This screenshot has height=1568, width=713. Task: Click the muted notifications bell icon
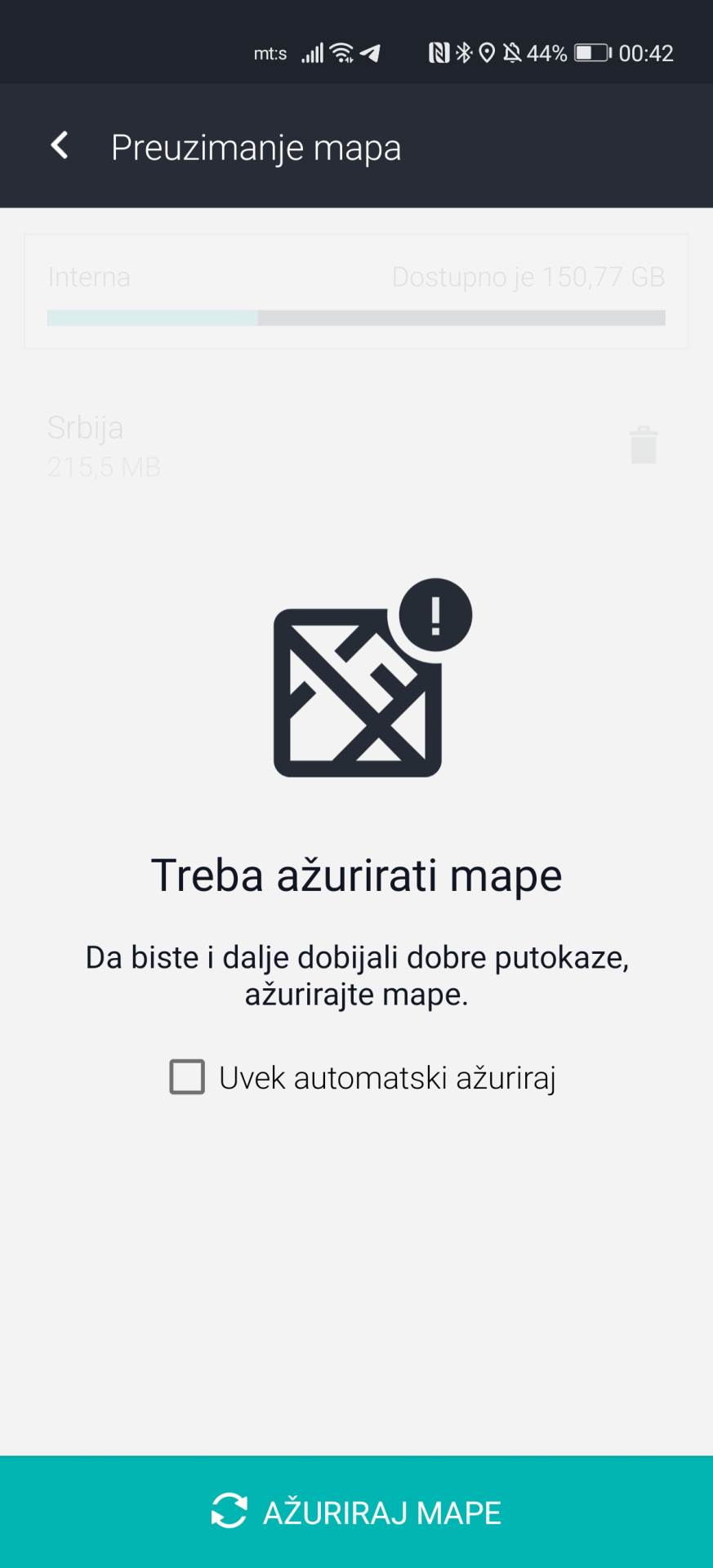(x=510, y=52)
